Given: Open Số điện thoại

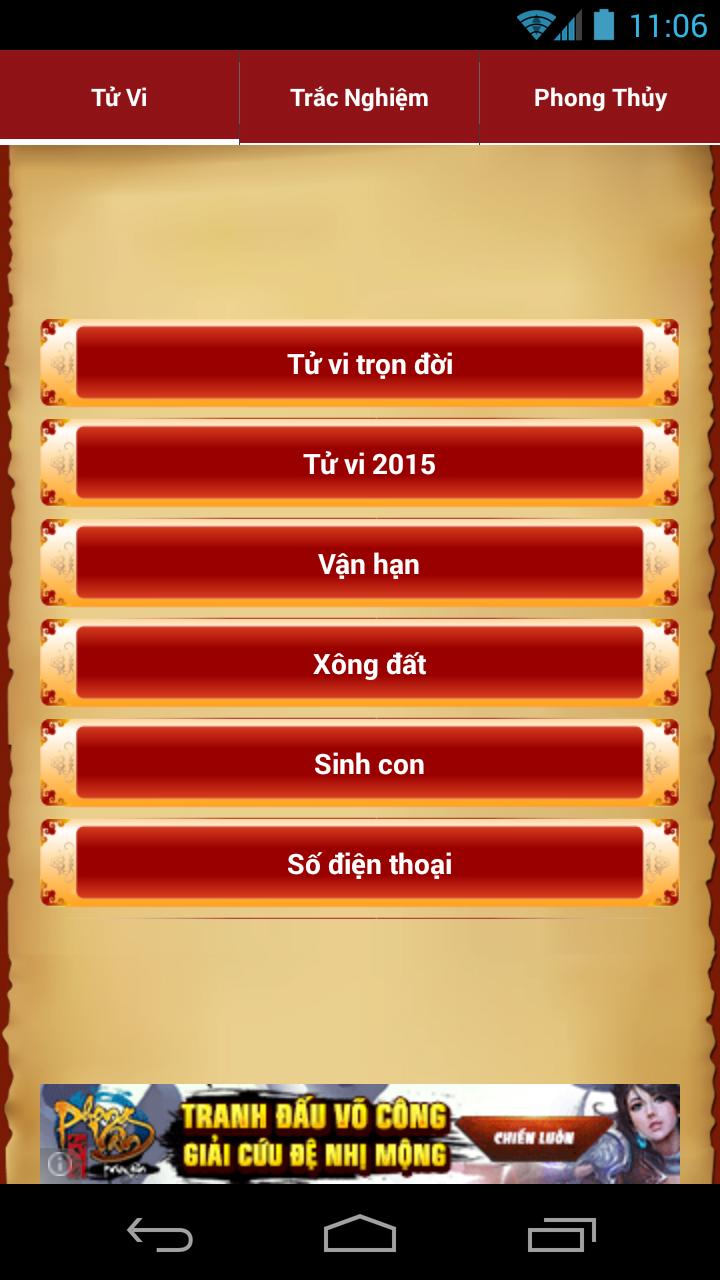Looking at the screenshot, I should pyautogui.click(x=362, y=863).
